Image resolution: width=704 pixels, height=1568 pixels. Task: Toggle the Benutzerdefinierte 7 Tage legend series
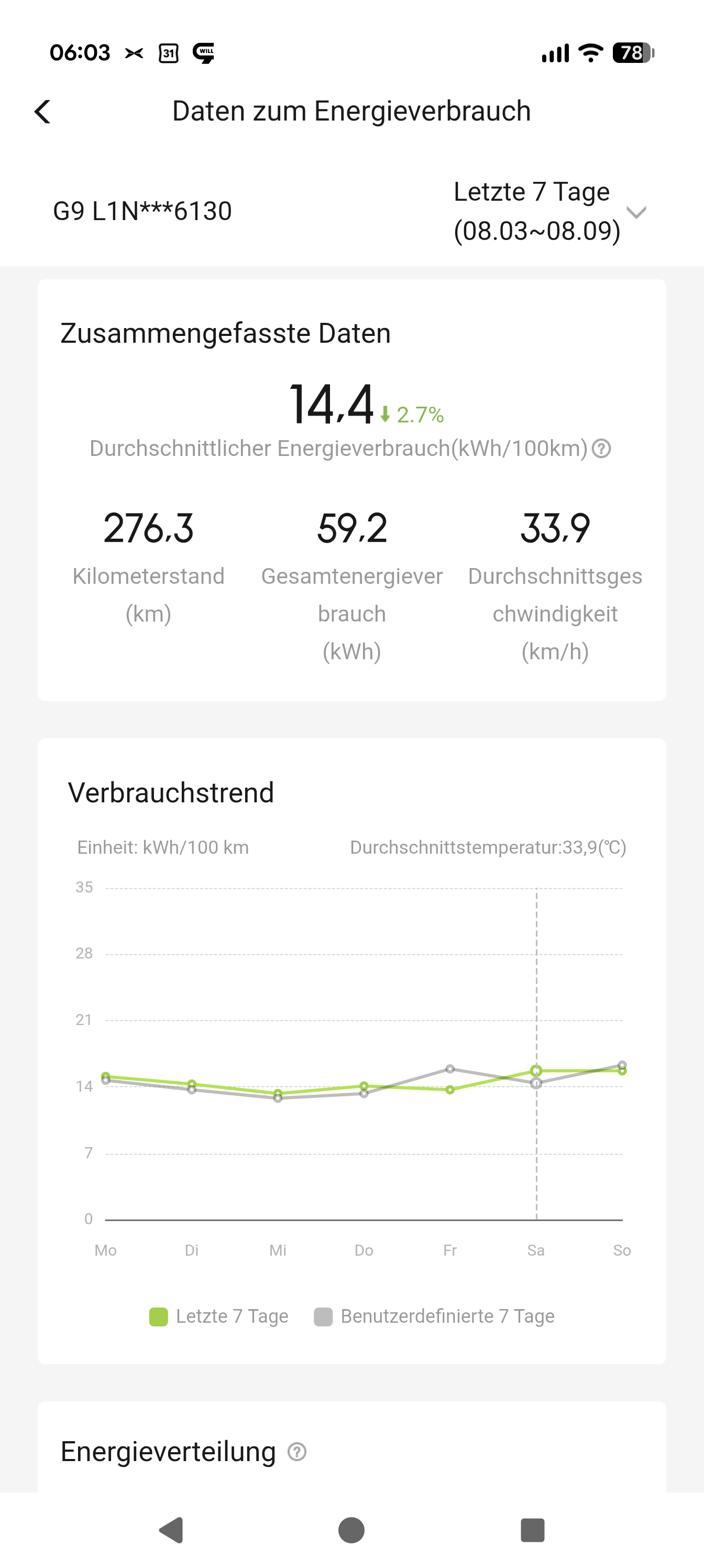tap(434, 1316)
